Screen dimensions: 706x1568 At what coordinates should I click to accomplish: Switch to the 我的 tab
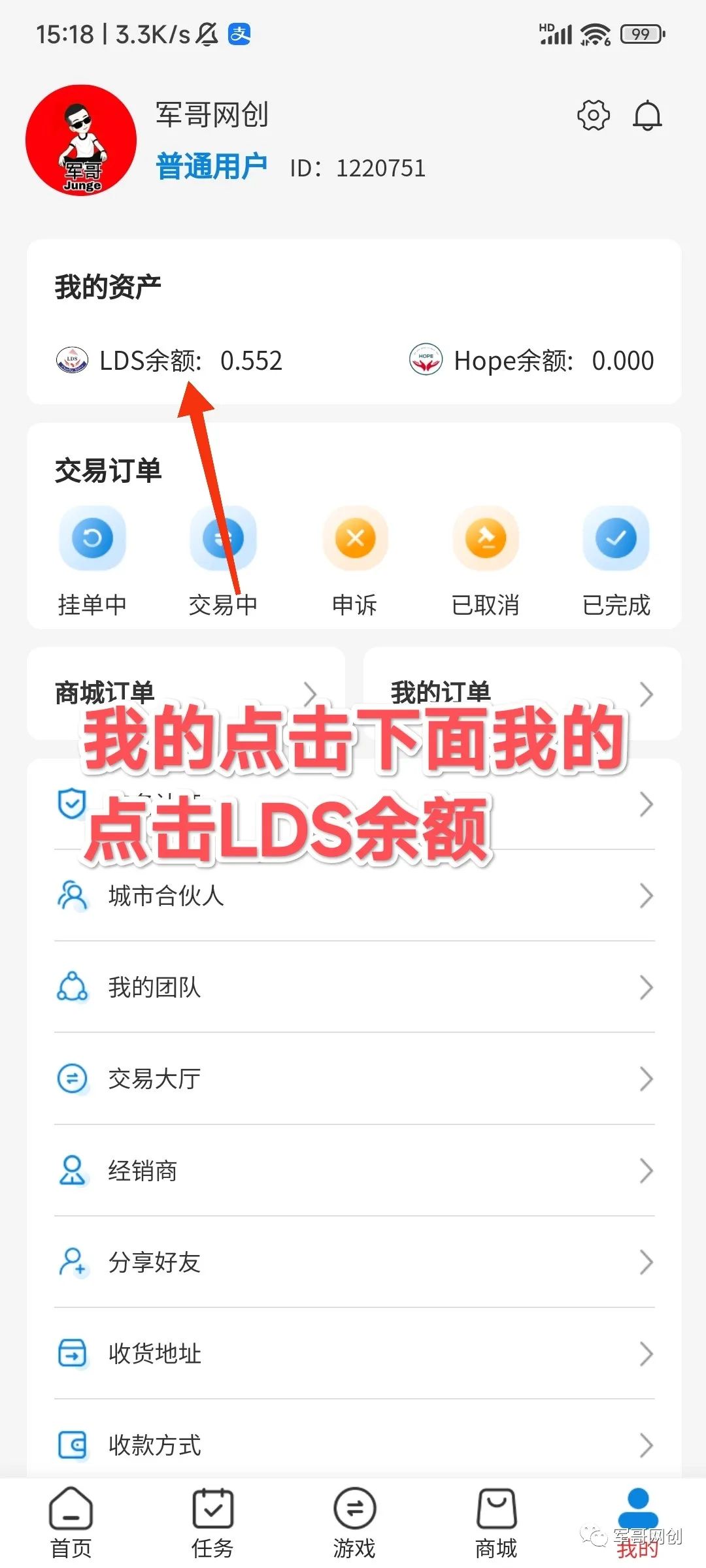click(636, 1511)
